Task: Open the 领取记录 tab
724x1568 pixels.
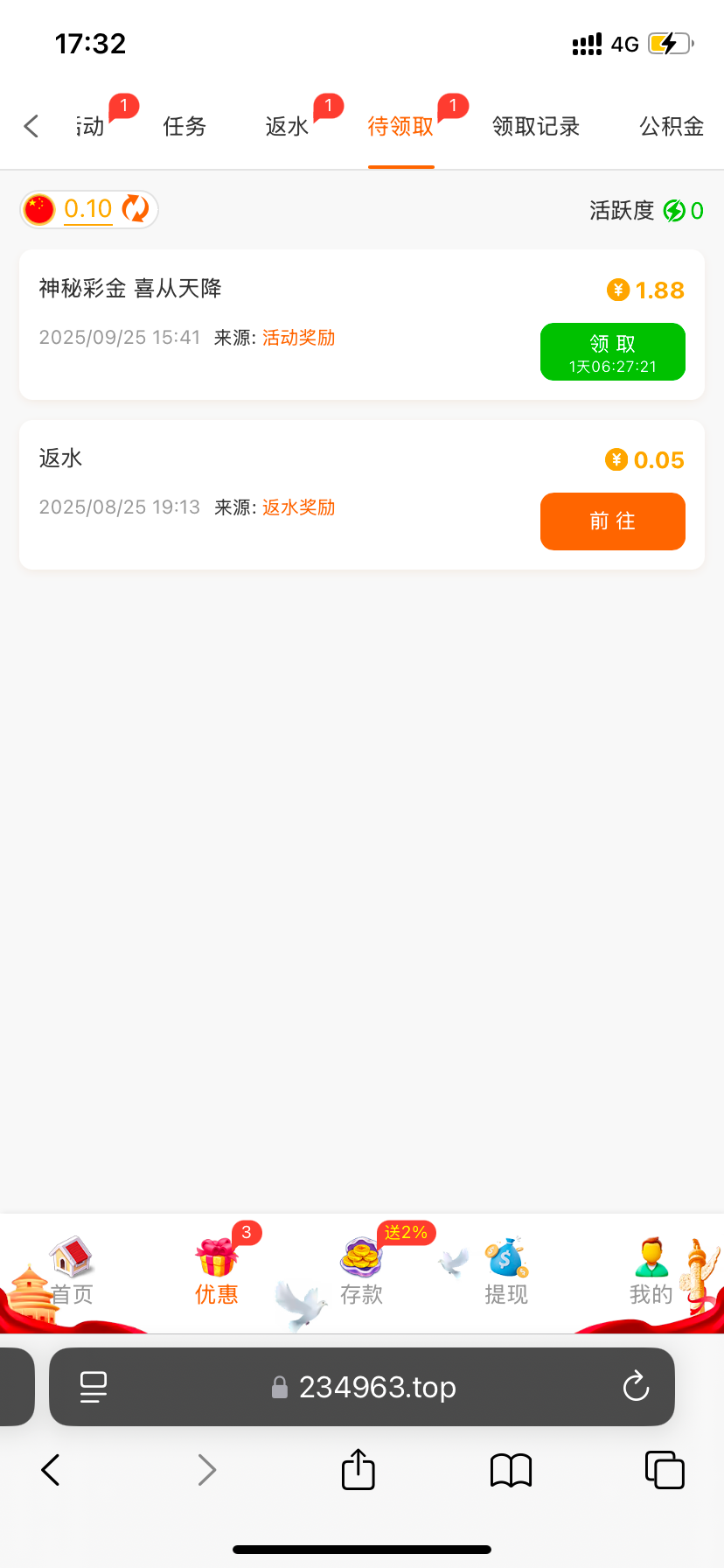Action: 536,127
